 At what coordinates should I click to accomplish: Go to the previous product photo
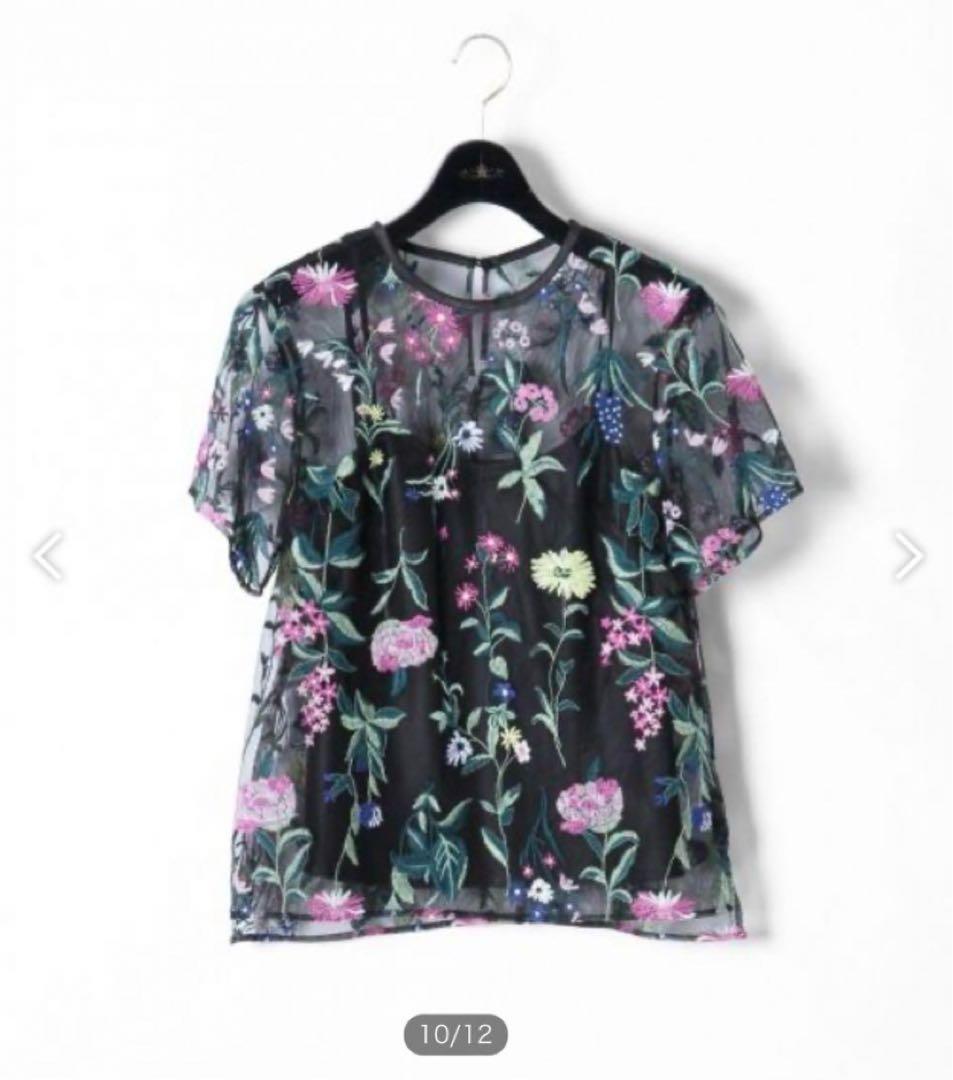[47, 556]
